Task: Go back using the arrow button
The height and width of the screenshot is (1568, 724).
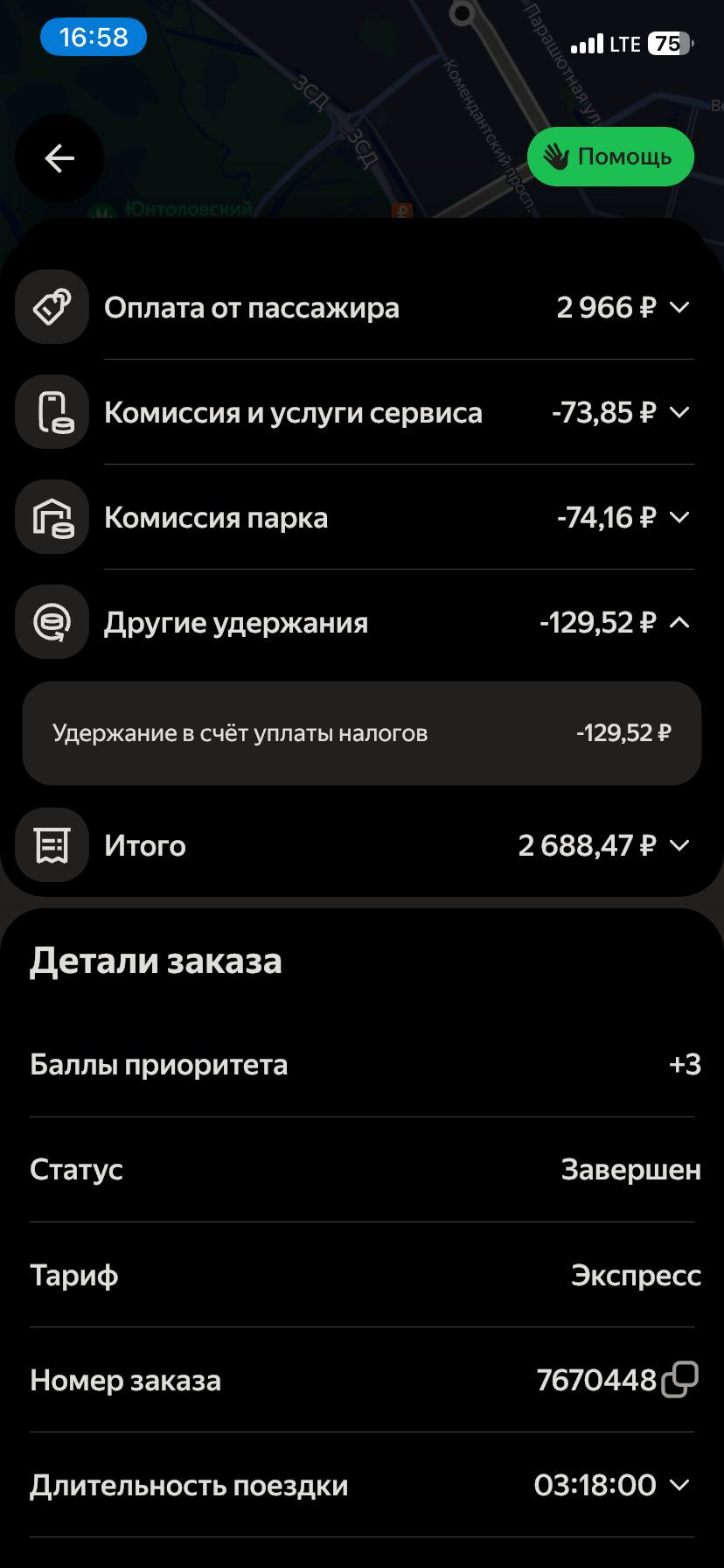Action: [59, 158]
